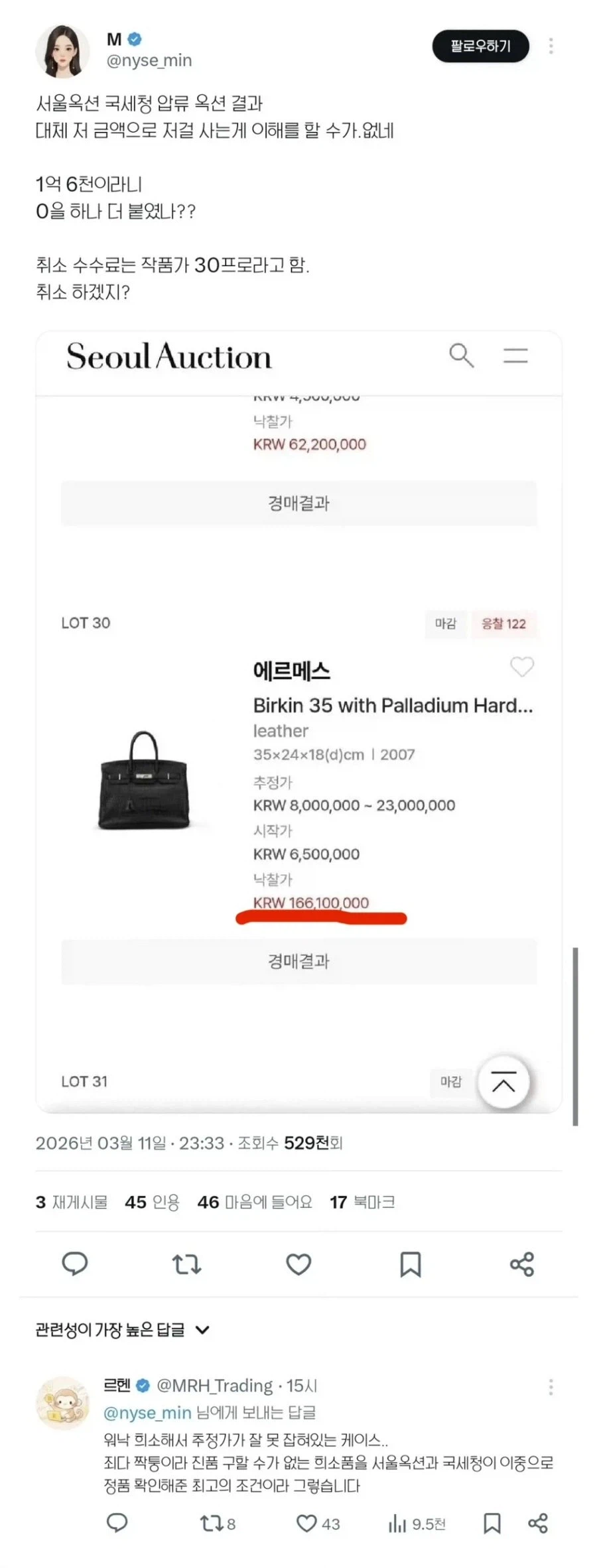Screen dimensions: 597x1568
Task: Open Seoul Auction search with the magnifier icon
Action: point(462,356)
